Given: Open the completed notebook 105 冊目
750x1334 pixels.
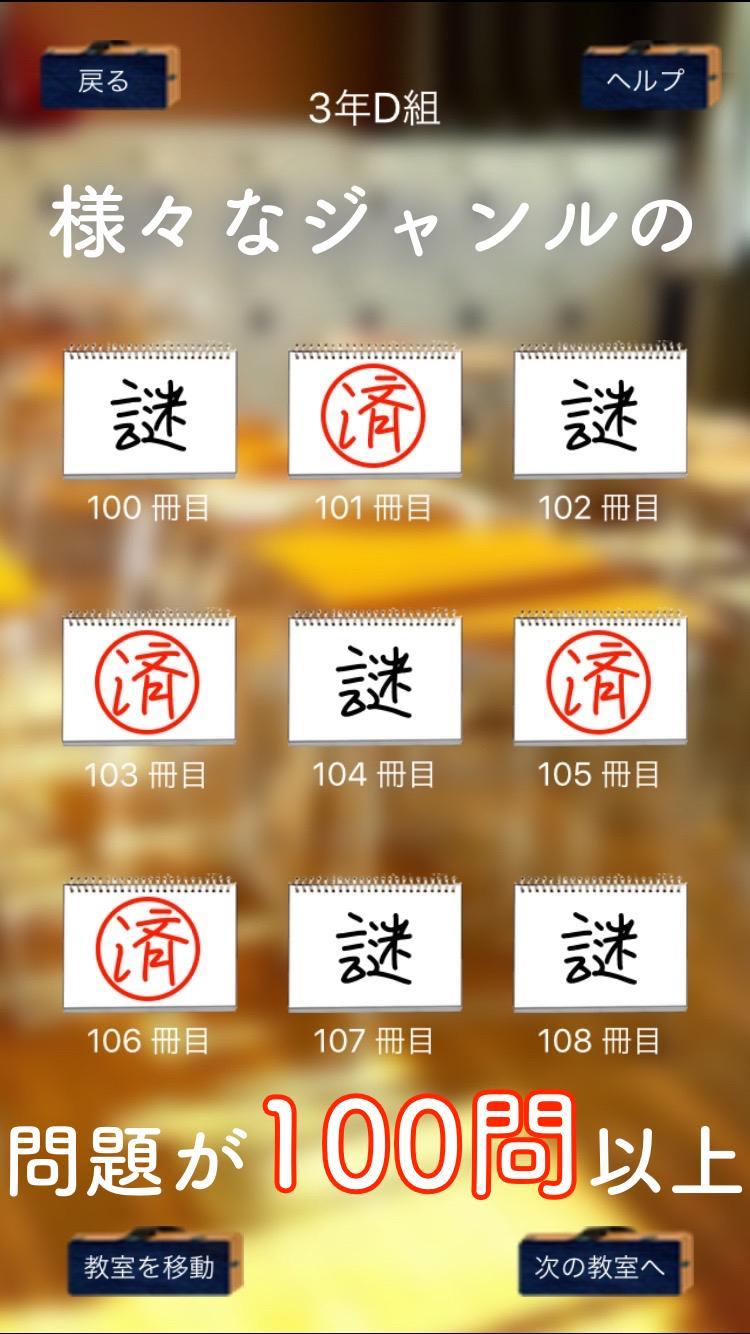Looking at the screenshot, I should pyautogui.click(x=602, y=680).
